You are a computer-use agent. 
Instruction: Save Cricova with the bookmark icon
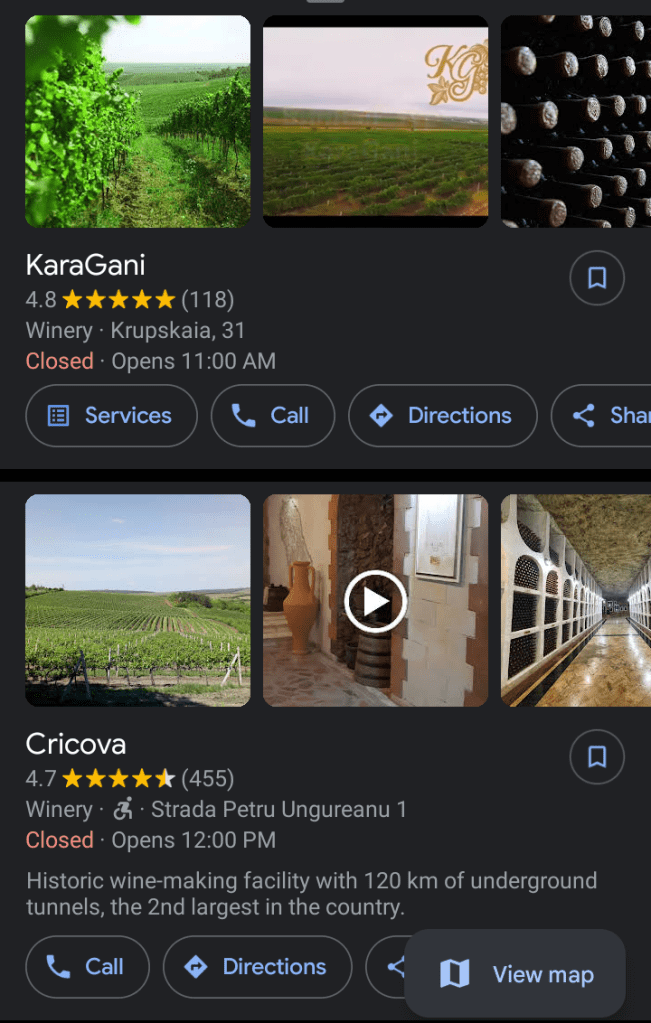(597, 757)
